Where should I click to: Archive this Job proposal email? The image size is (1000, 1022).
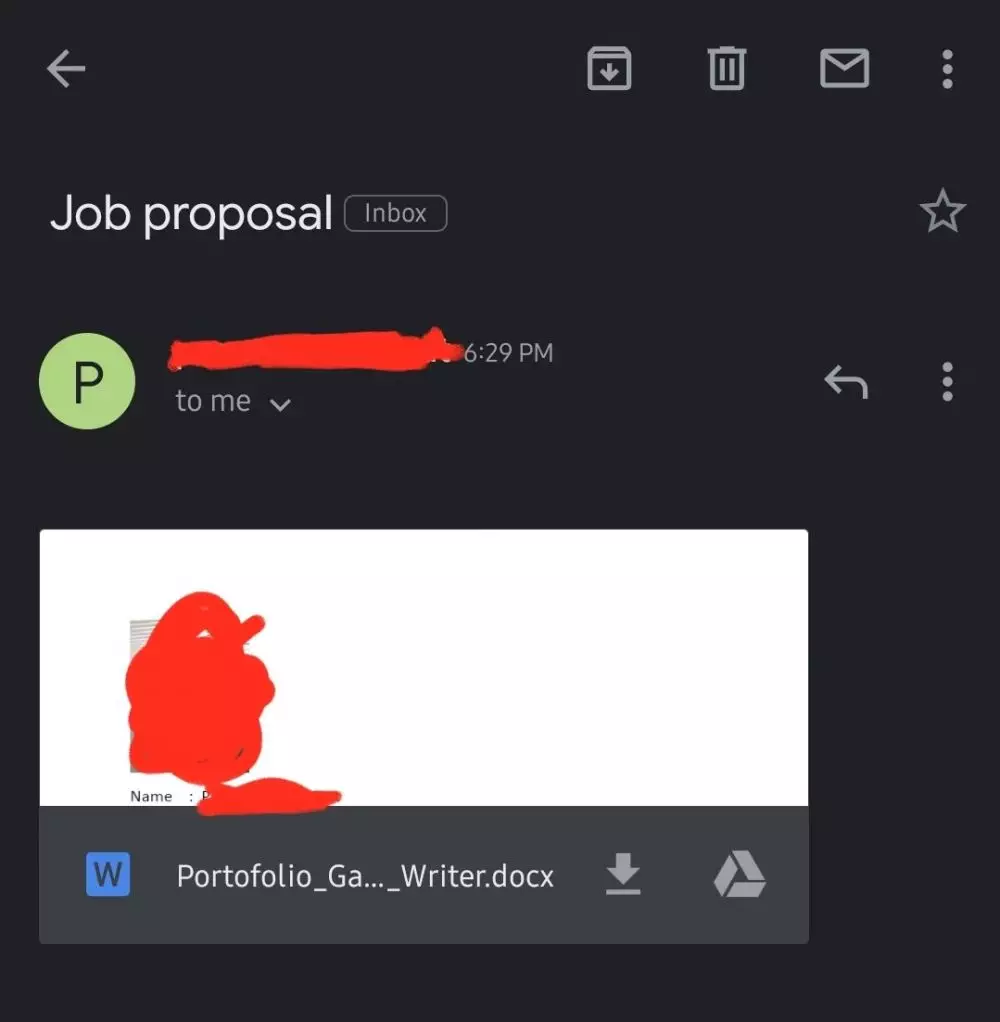pyautogui.click(x=609, y=69)
